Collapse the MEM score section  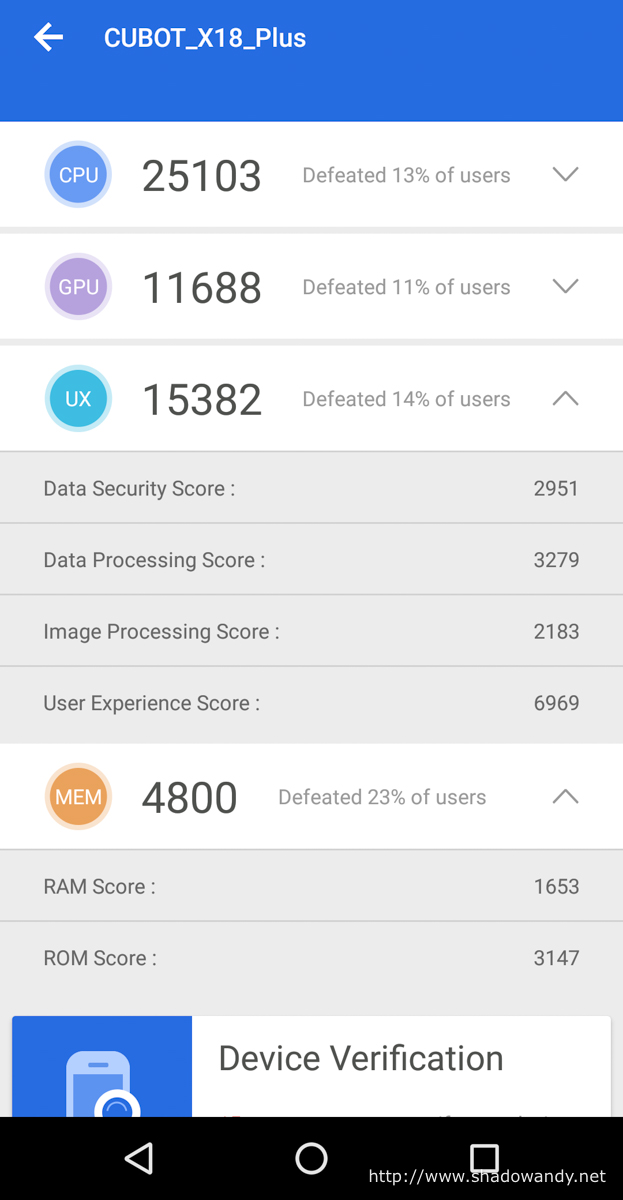pyautogui.click(x=565, y=797)
